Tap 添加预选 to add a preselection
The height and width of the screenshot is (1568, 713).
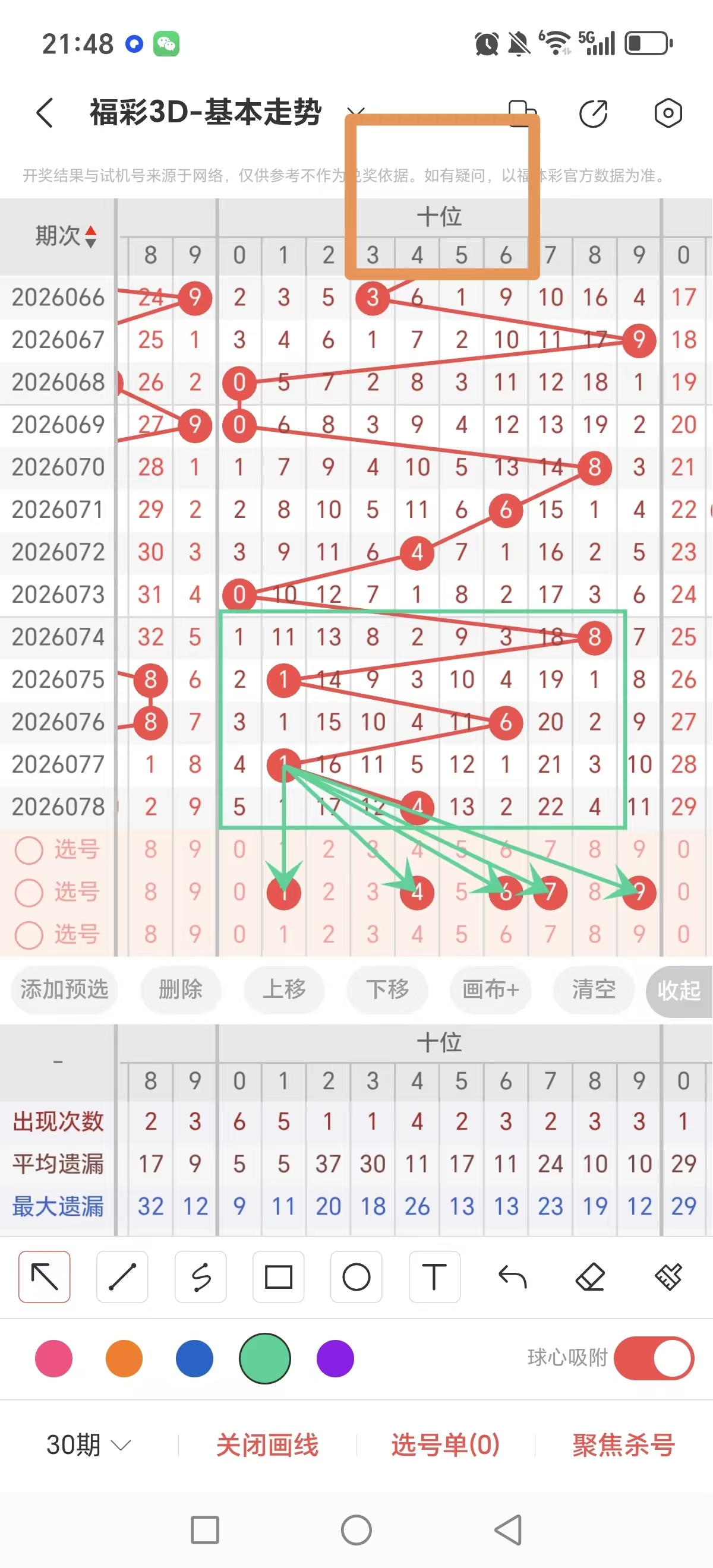coord(64,990)
